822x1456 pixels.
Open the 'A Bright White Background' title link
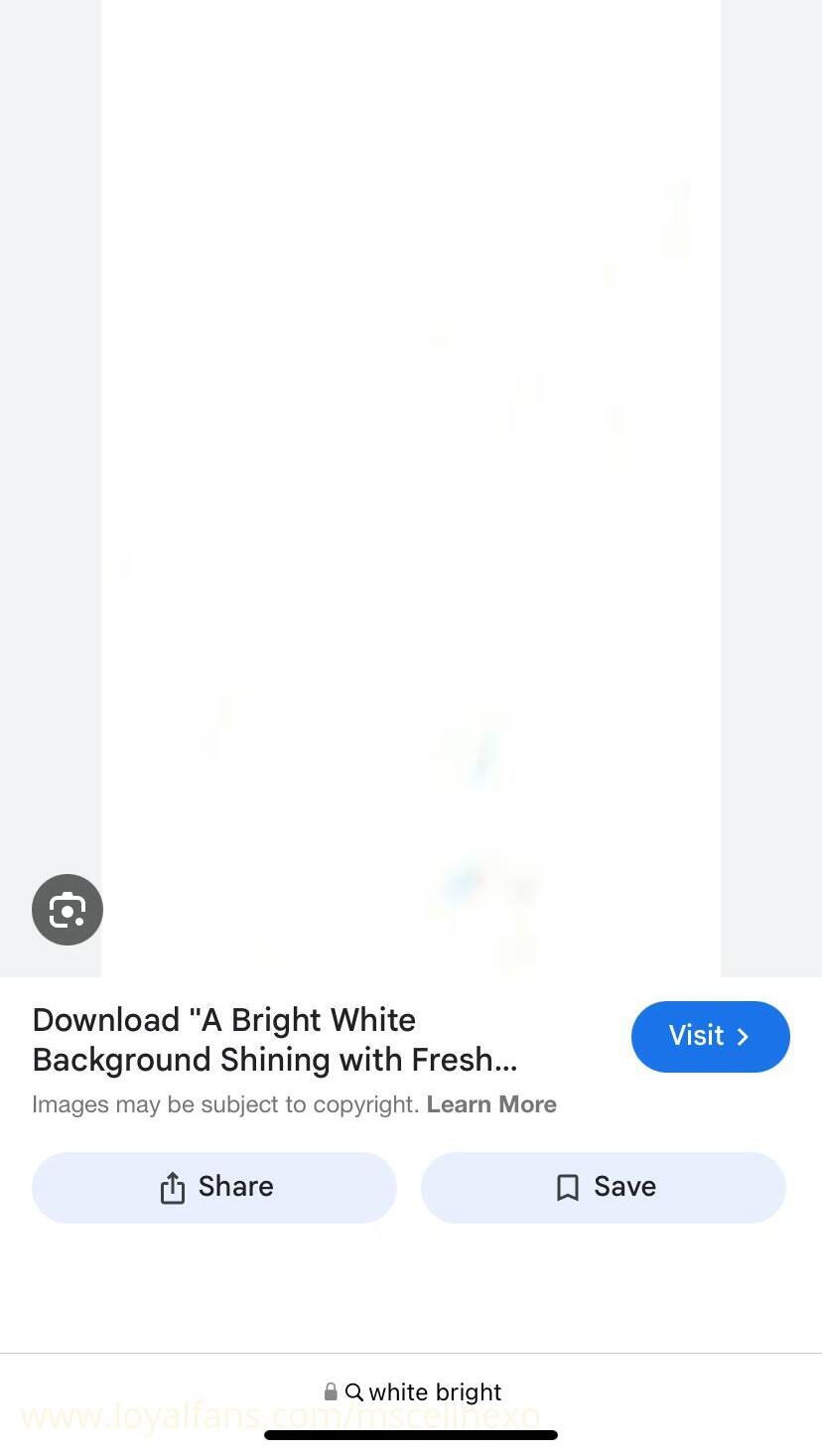(x=273, y=1039)
